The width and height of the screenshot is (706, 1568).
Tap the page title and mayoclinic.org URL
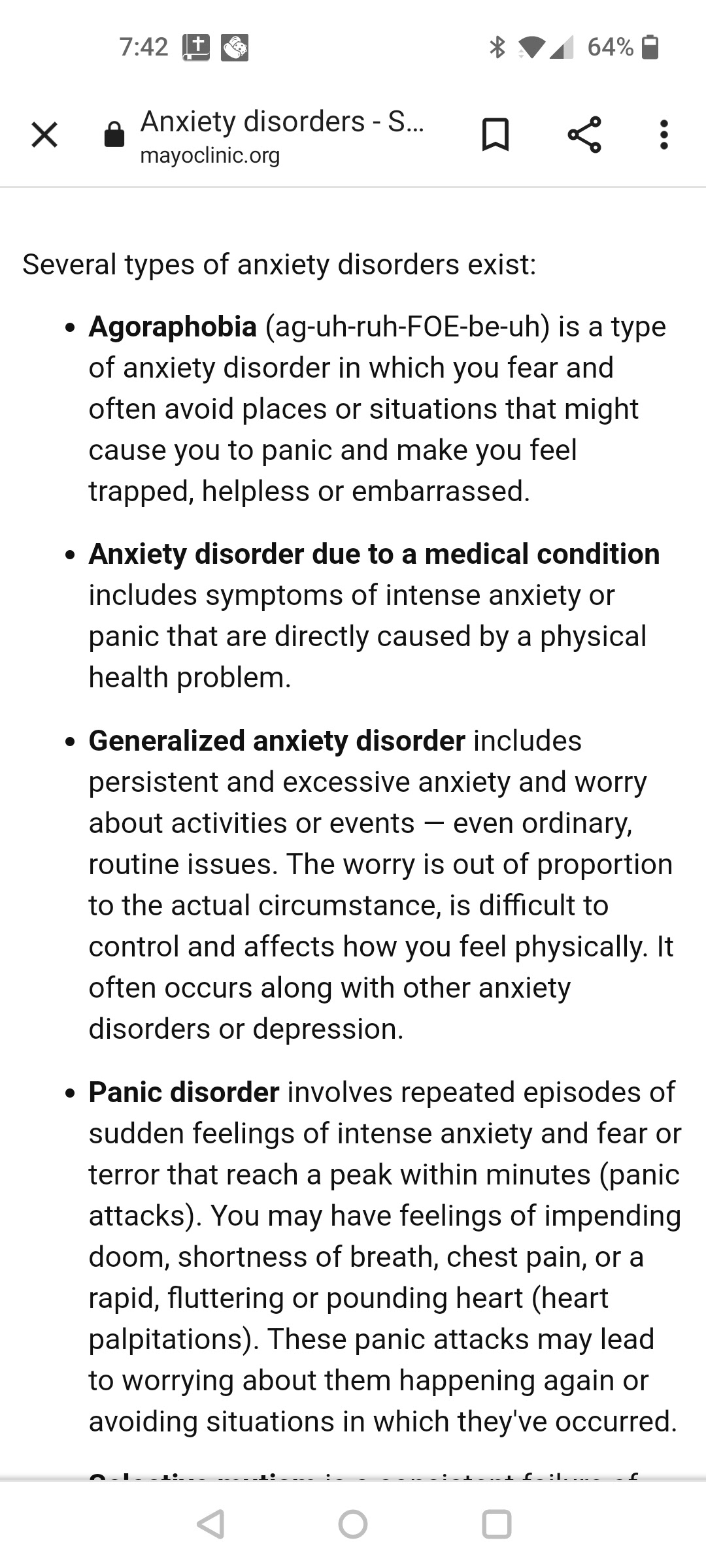pos(281,137)
